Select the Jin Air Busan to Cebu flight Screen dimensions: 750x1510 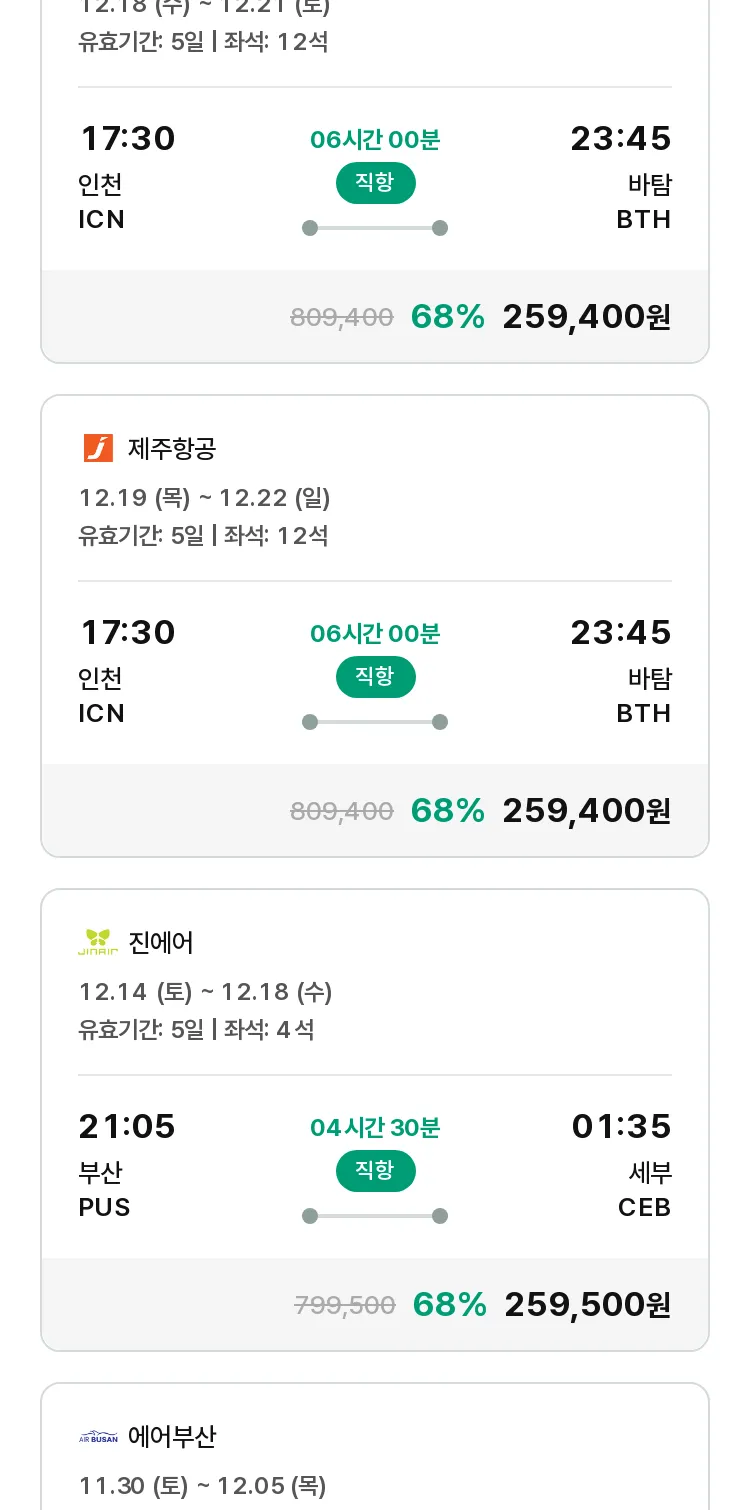375,1120
